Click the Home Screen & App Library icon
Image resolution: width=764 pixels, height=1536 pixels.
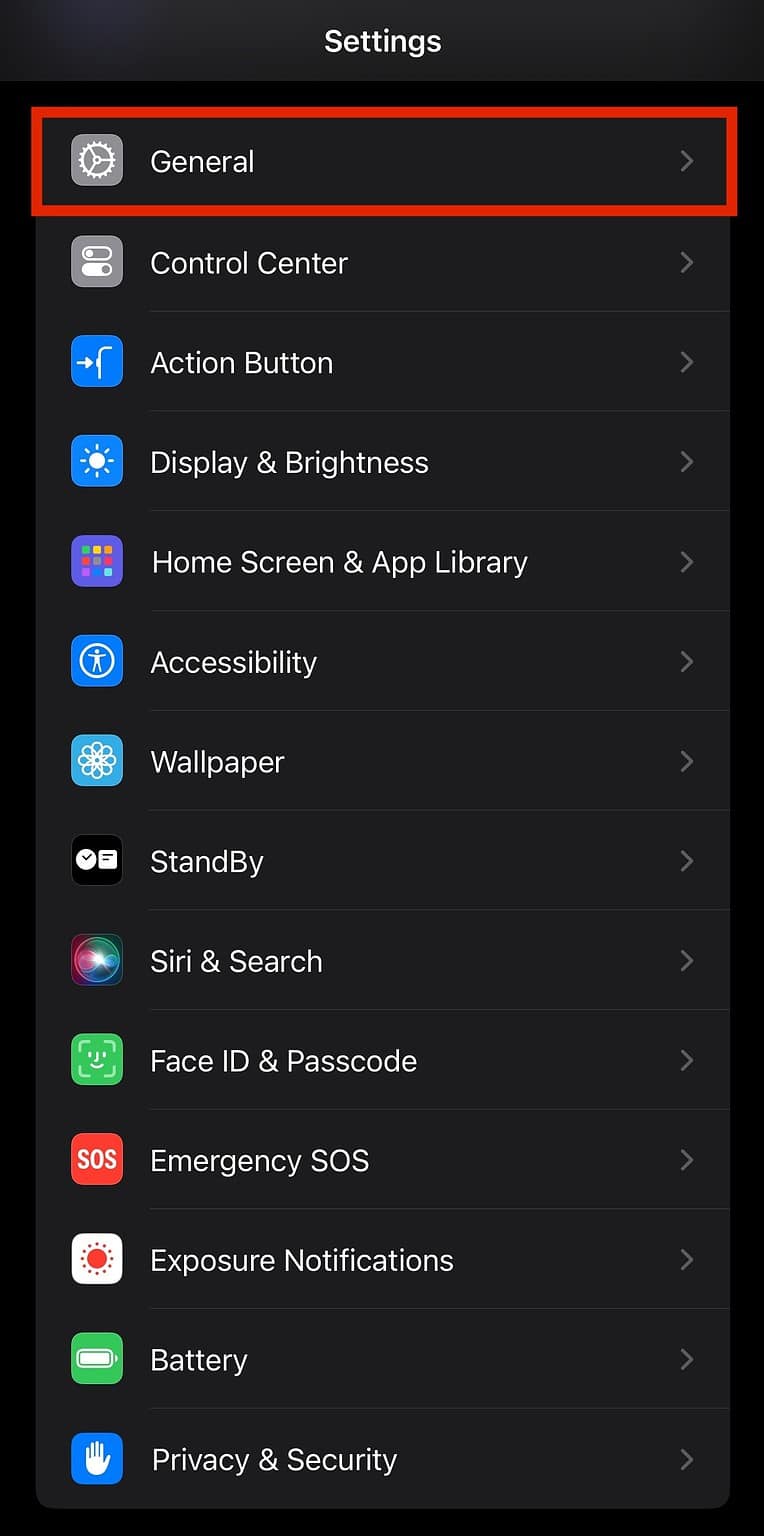pyautogui.click(x=97, y=561)
